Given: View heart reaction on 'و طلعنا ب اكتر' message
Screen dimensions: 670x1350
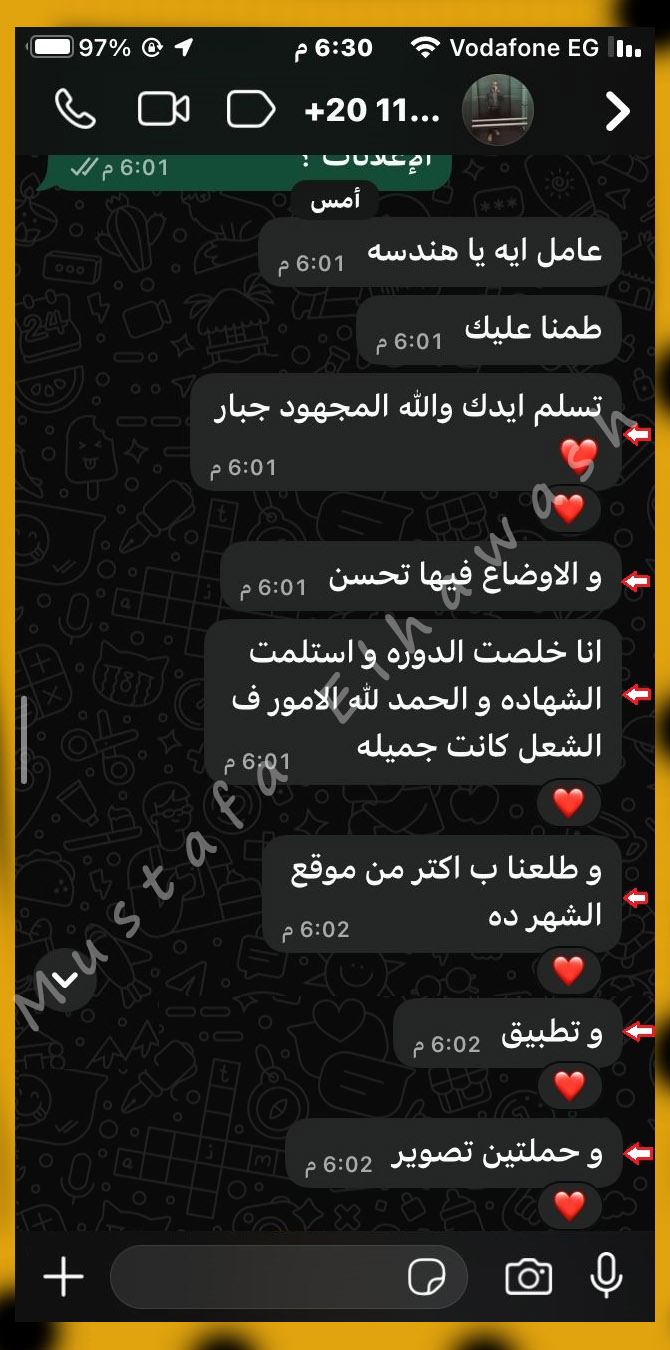Looking at the screenshot, I should [568, 970].
